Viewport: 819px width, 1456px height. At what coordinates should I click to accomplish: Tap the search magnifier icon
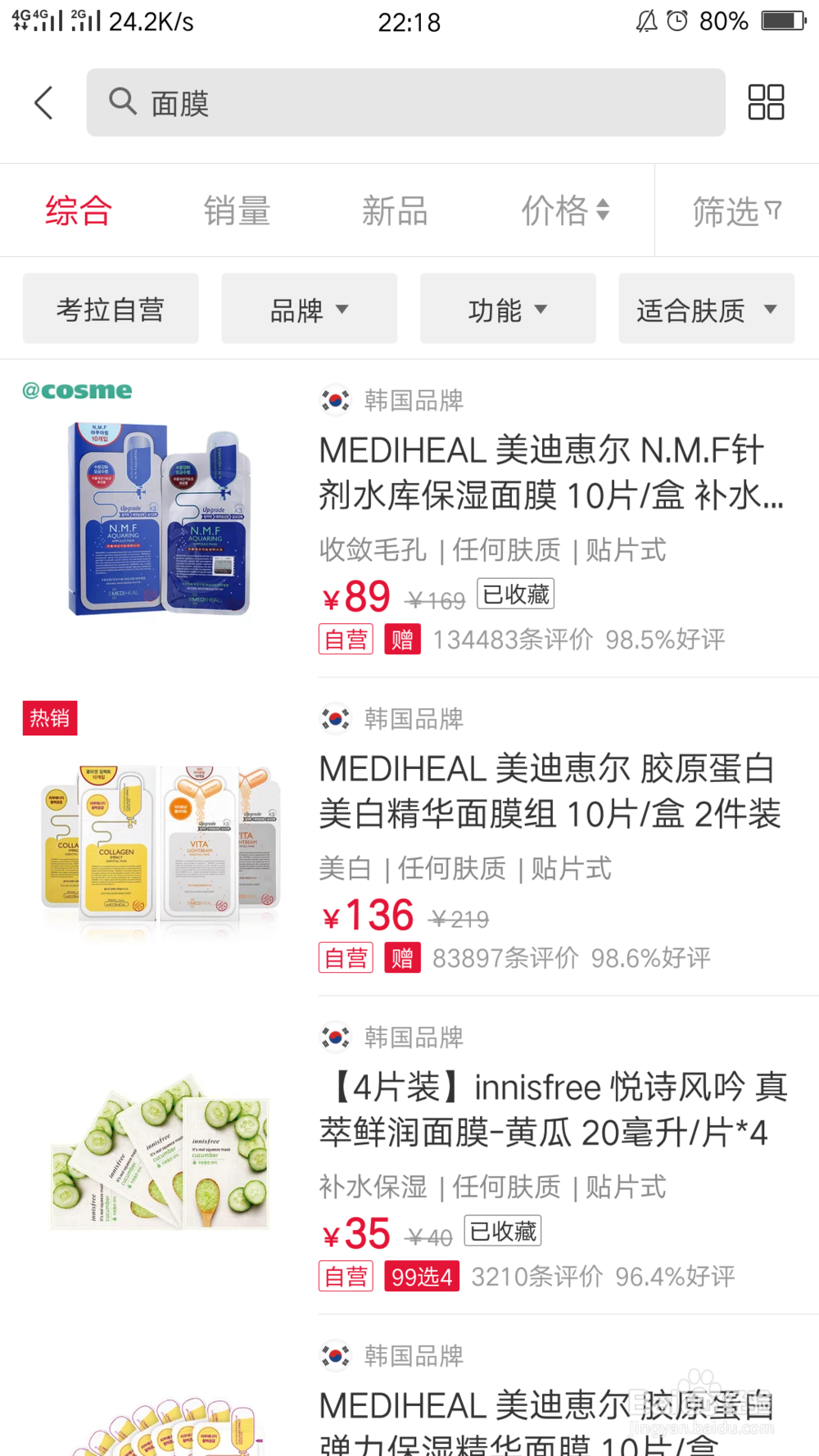[122, 102]
